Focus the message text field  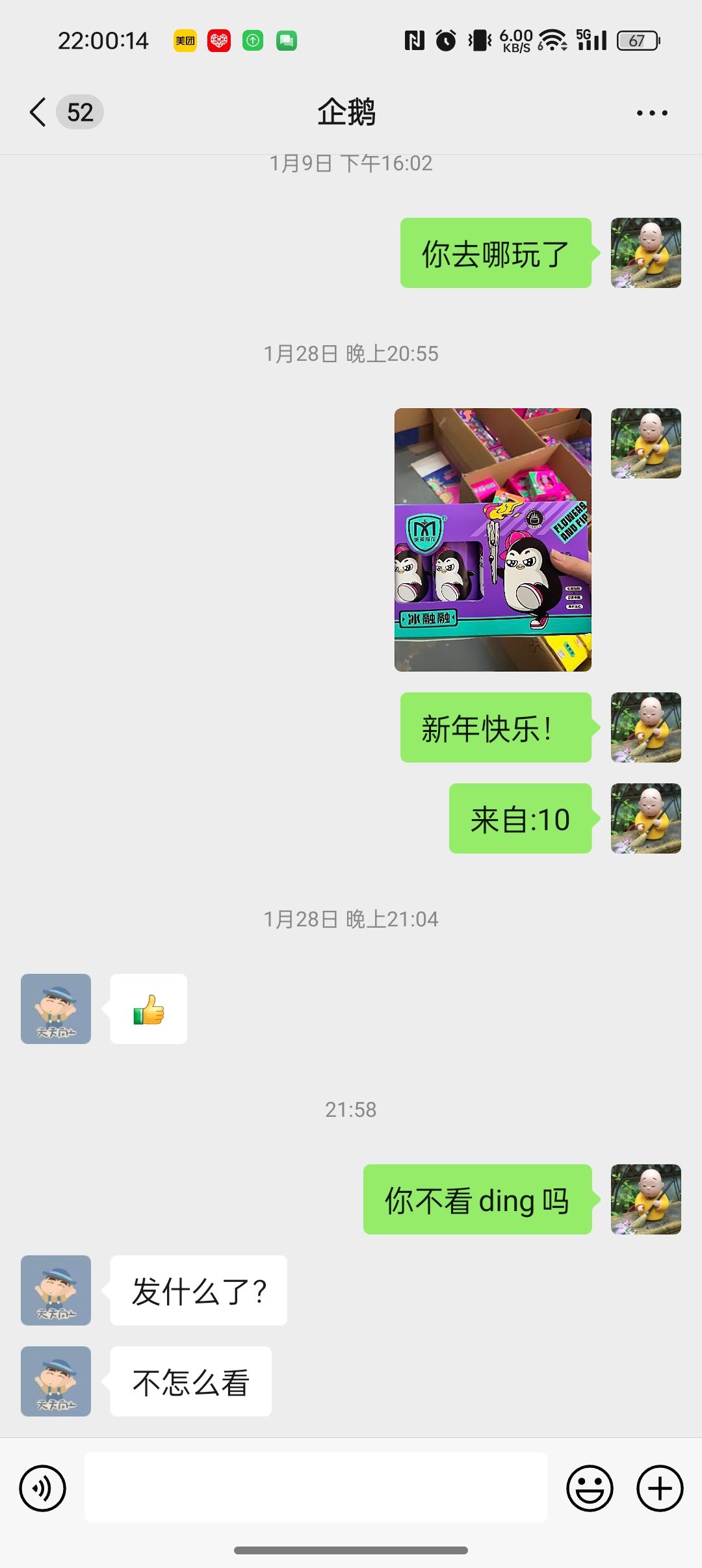pos(315,1488)
